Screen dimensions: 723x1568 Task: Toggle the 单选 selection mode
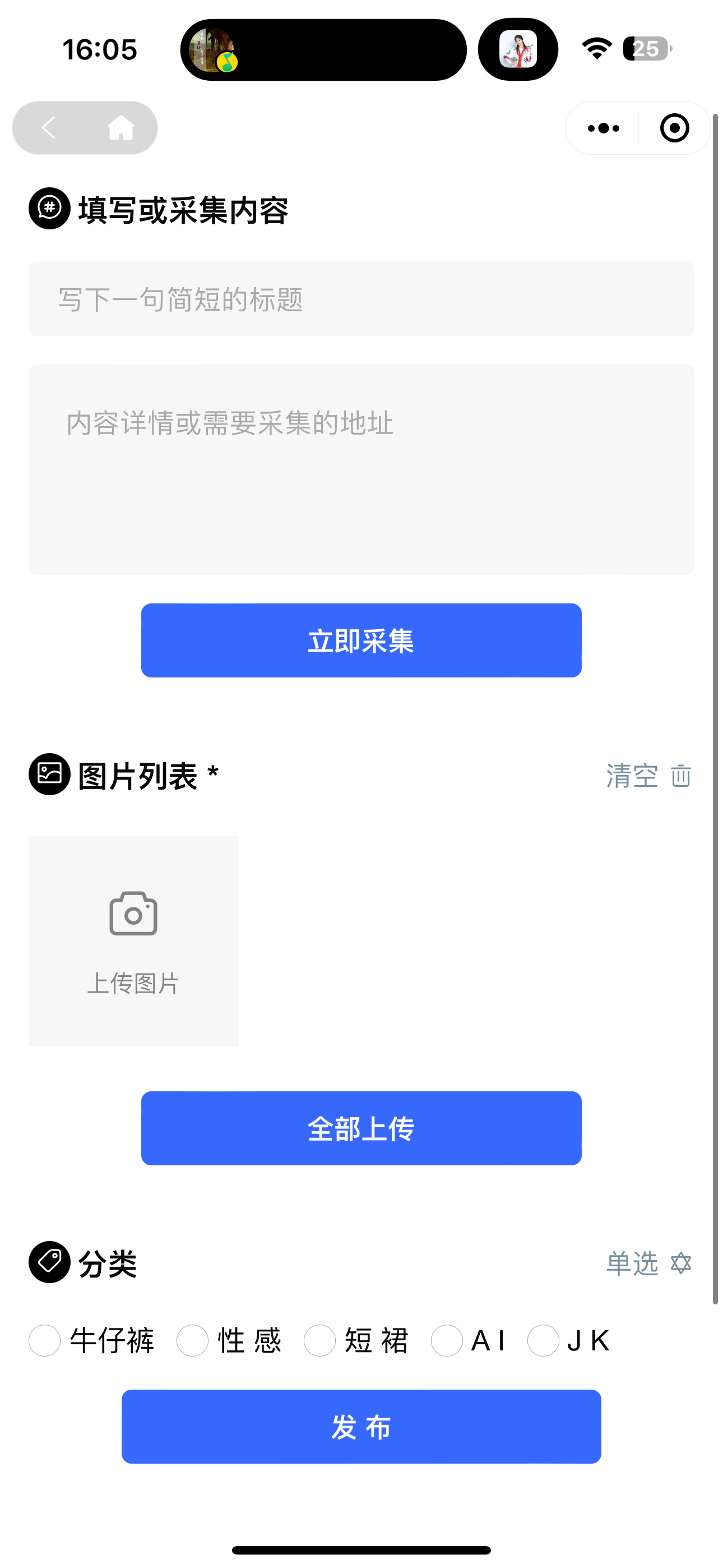click(x=648, y=1263)
